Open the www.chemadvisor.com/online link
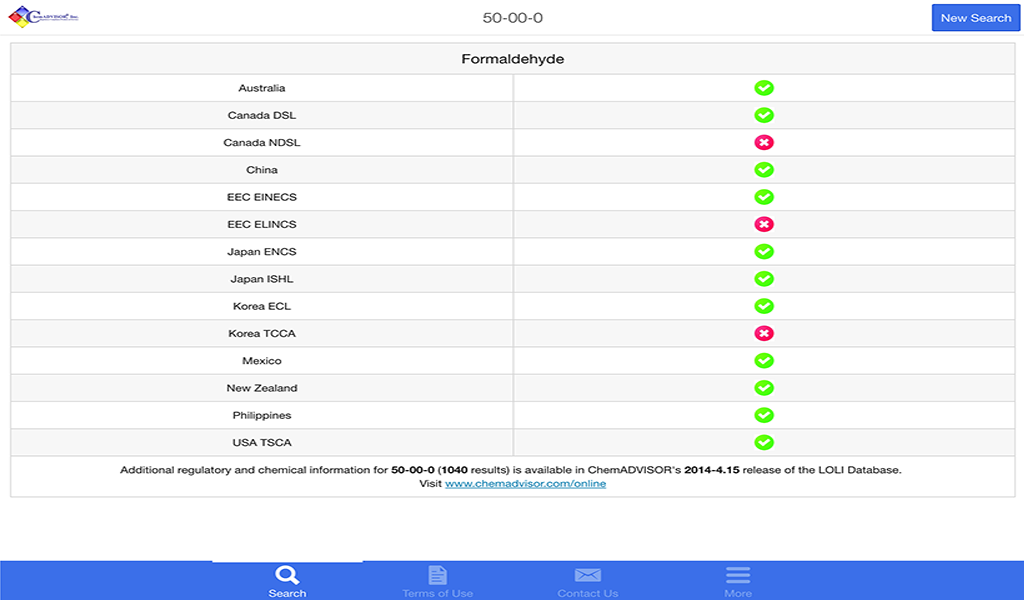Screen dimensions: 1024x600 525,484
